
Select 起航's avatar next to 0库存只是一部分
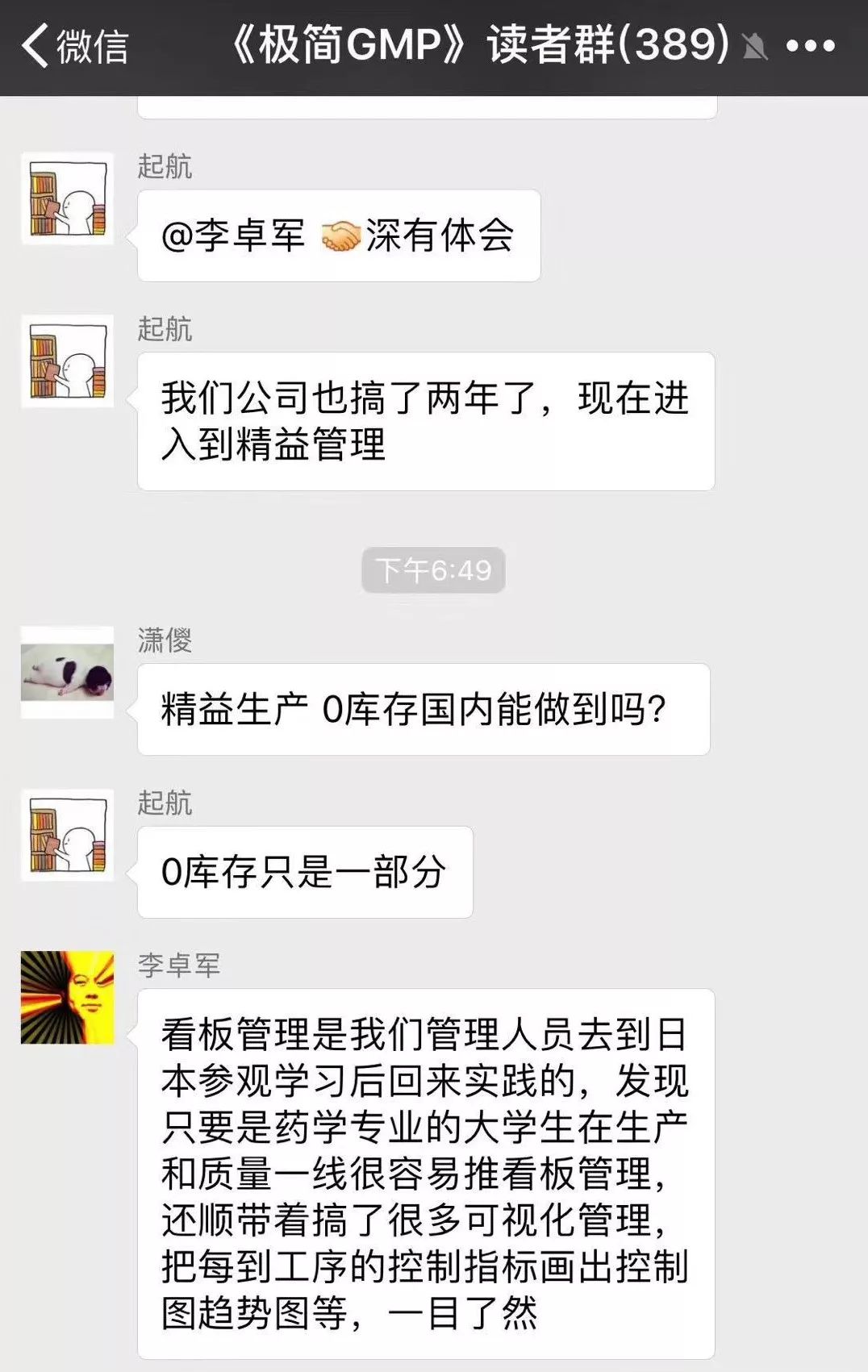coord(67,835)
